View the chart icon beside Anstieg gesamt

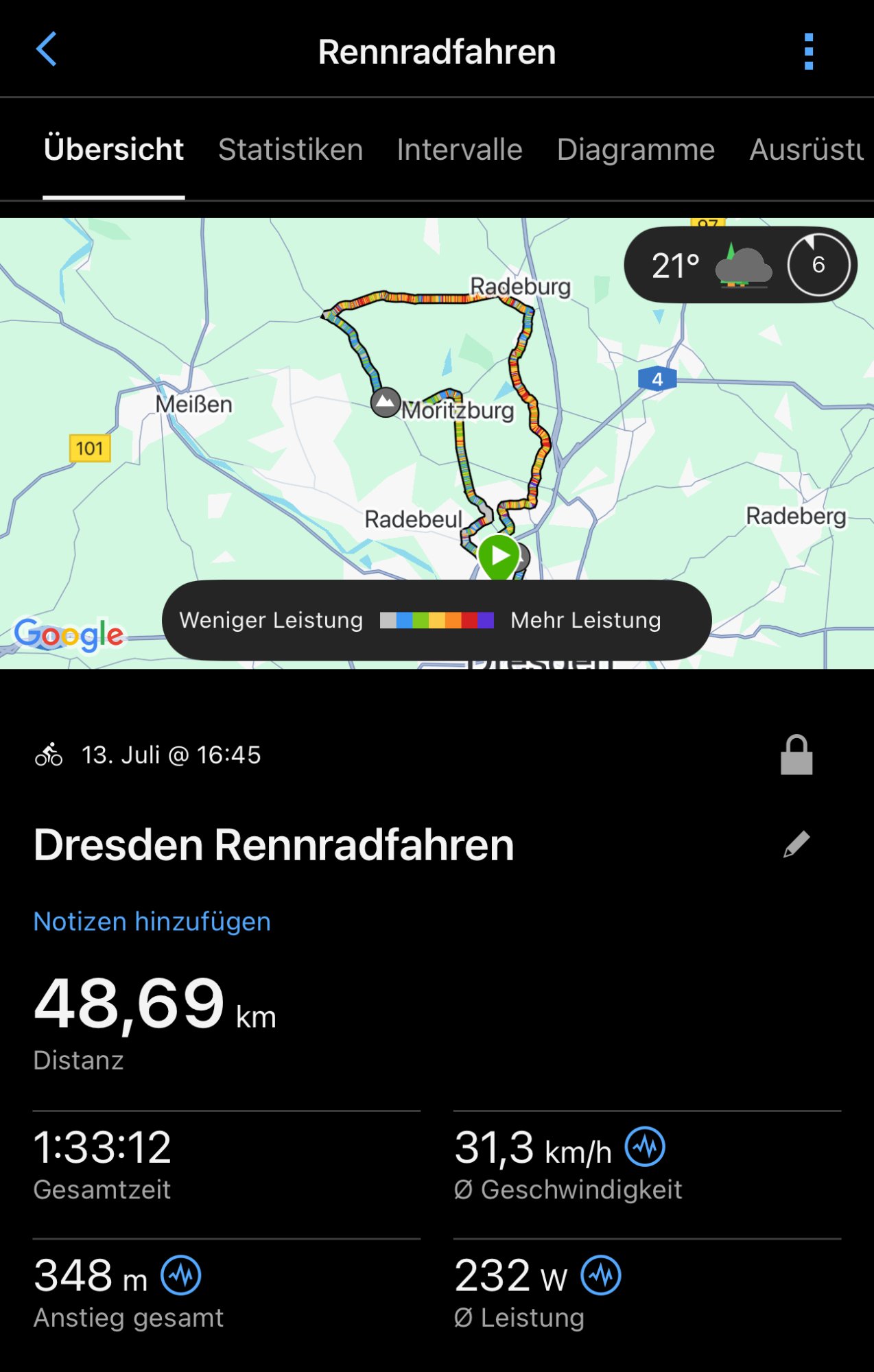pyautogui.click(x=181, y=1275)
